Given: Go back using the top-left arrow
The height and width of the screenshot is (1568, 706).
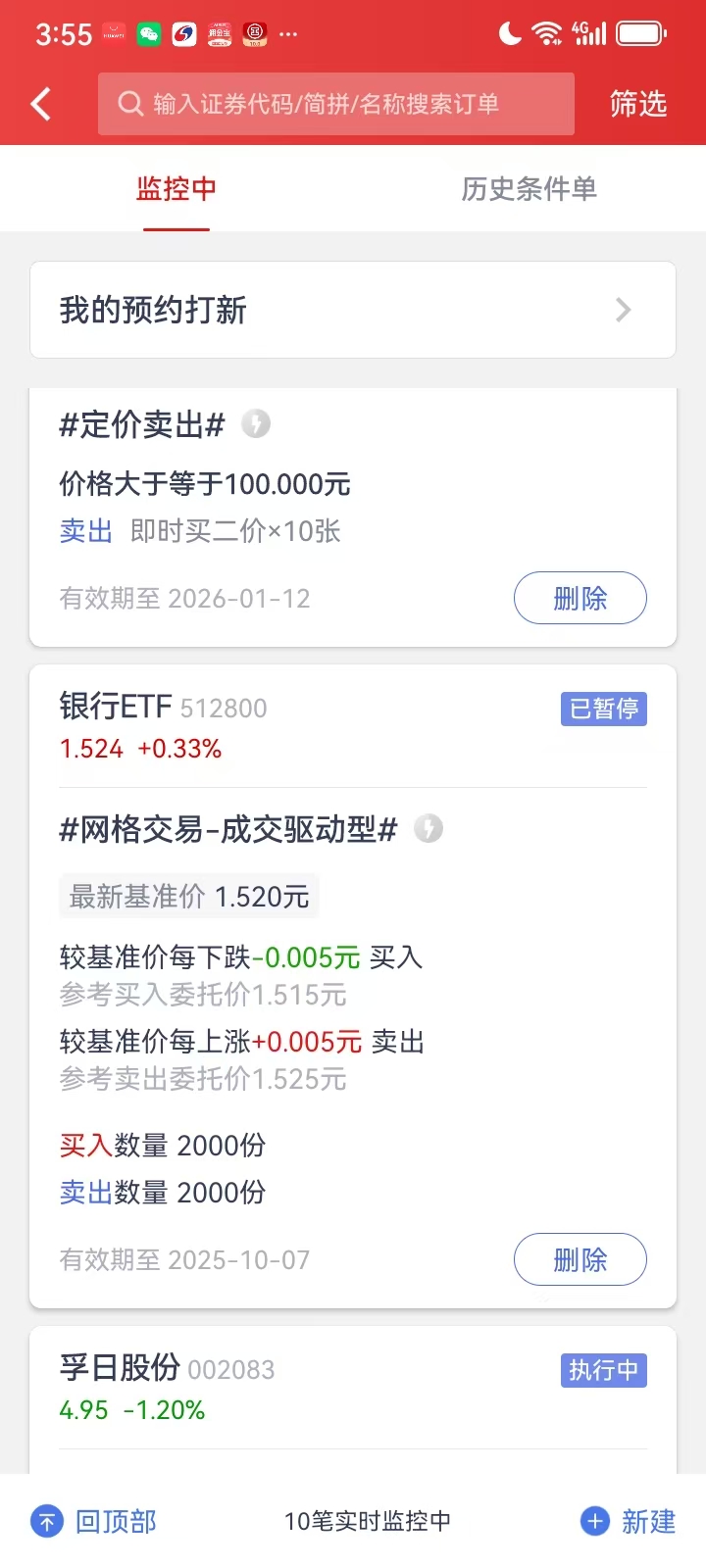Looking at the screenshot, I should [x=41, y=104].
